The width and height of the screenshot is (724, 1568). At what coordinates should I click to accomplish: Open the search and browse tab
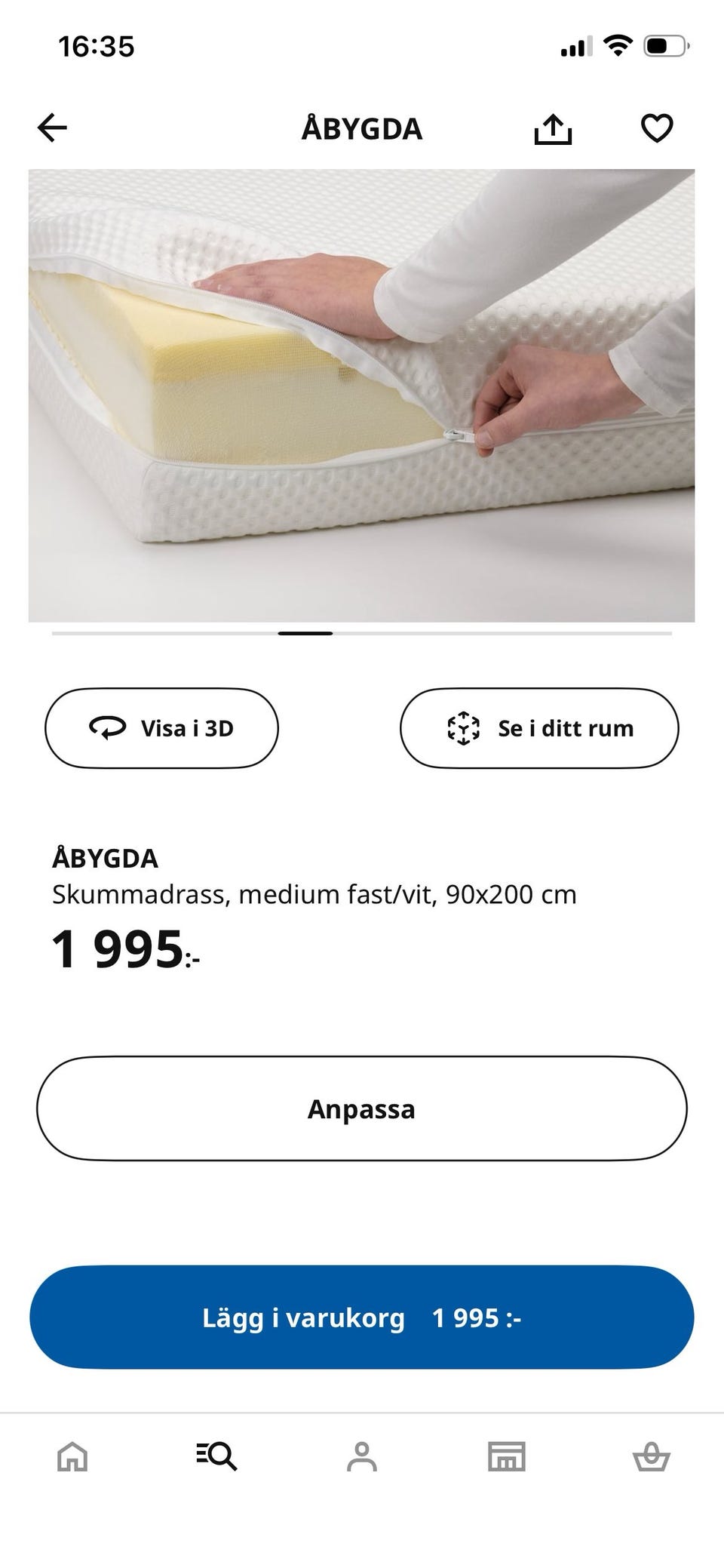pos(217,1456)
